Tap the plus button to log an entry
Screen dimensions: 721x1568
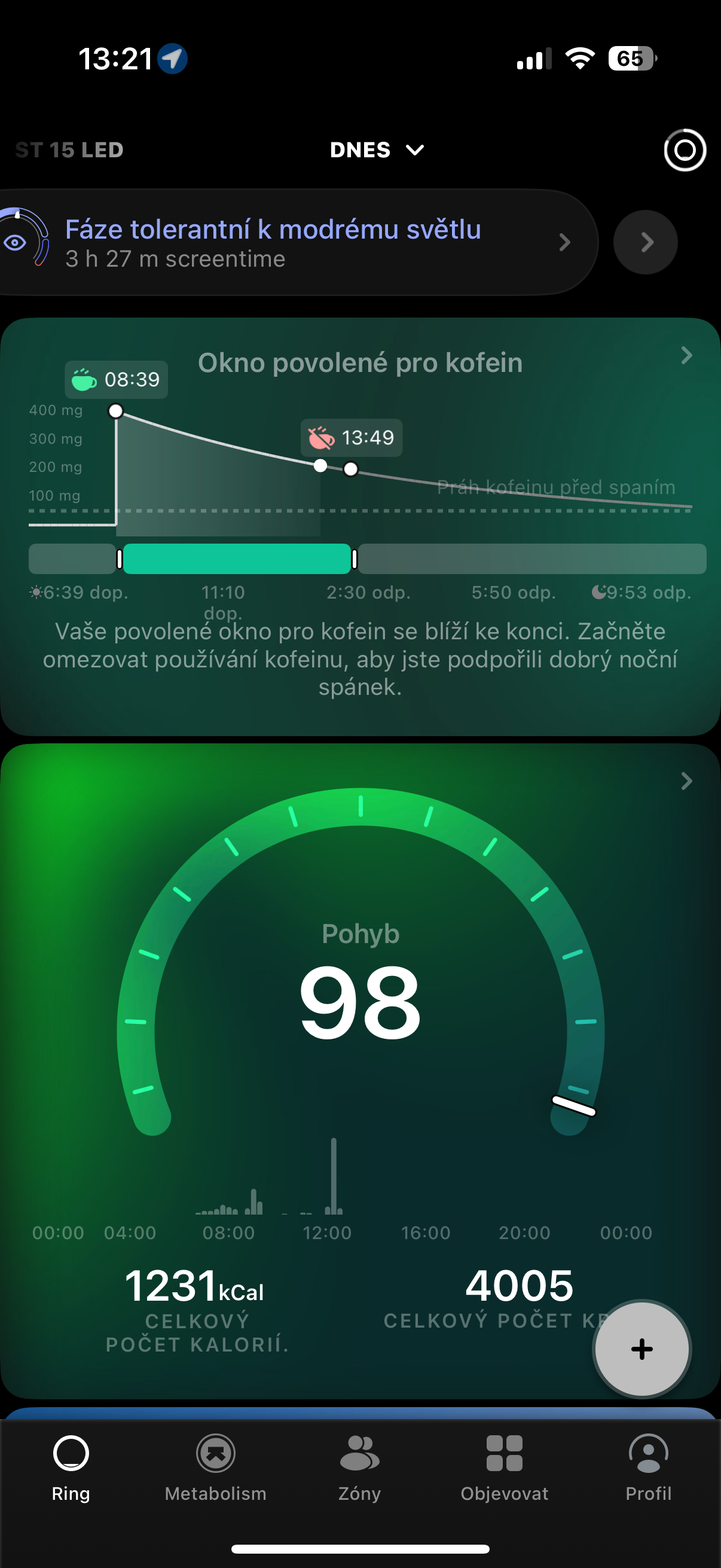pyautogui.click(x=641, y=1349)
